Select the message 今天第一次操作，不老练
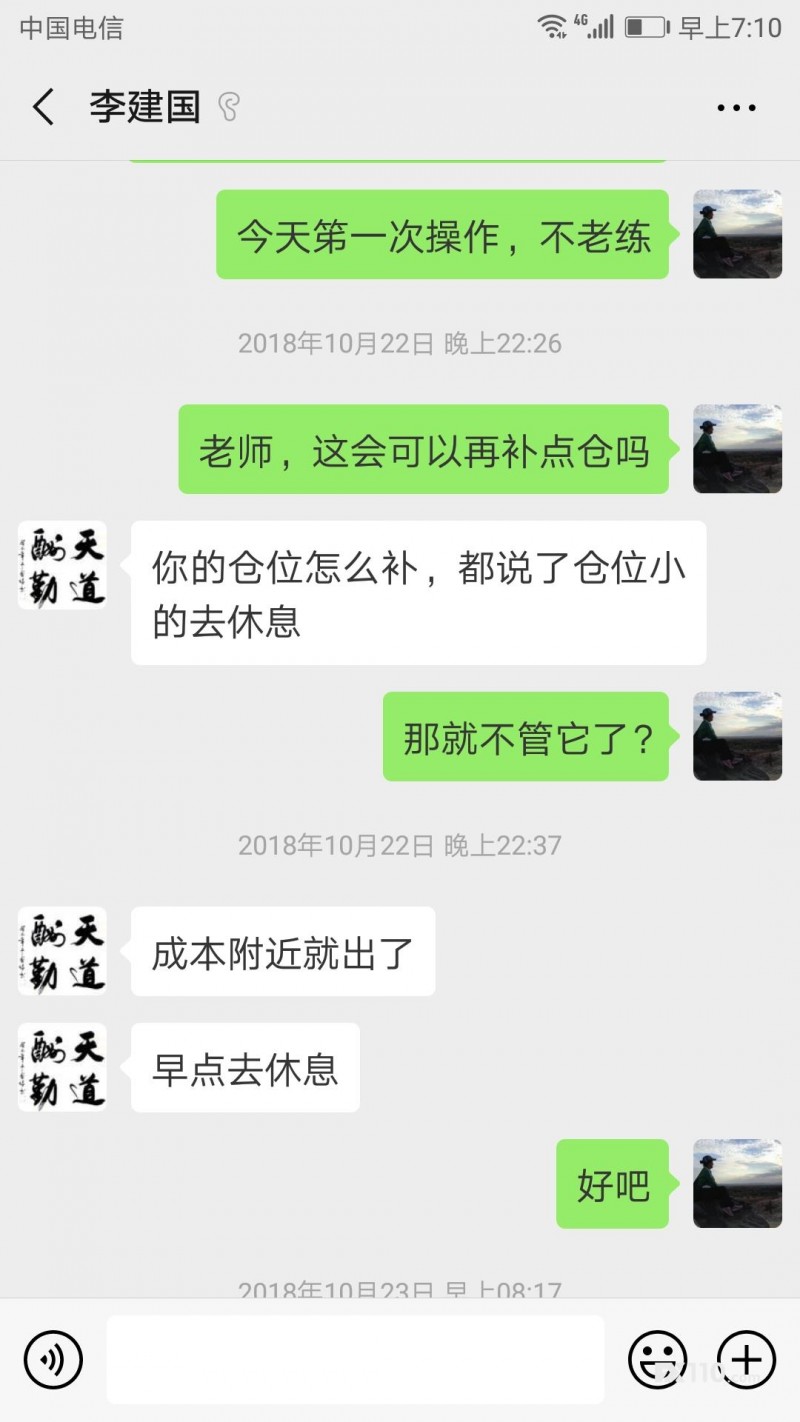The width and height of the screenshot is (800, 1422). click(x=443, y=235)
